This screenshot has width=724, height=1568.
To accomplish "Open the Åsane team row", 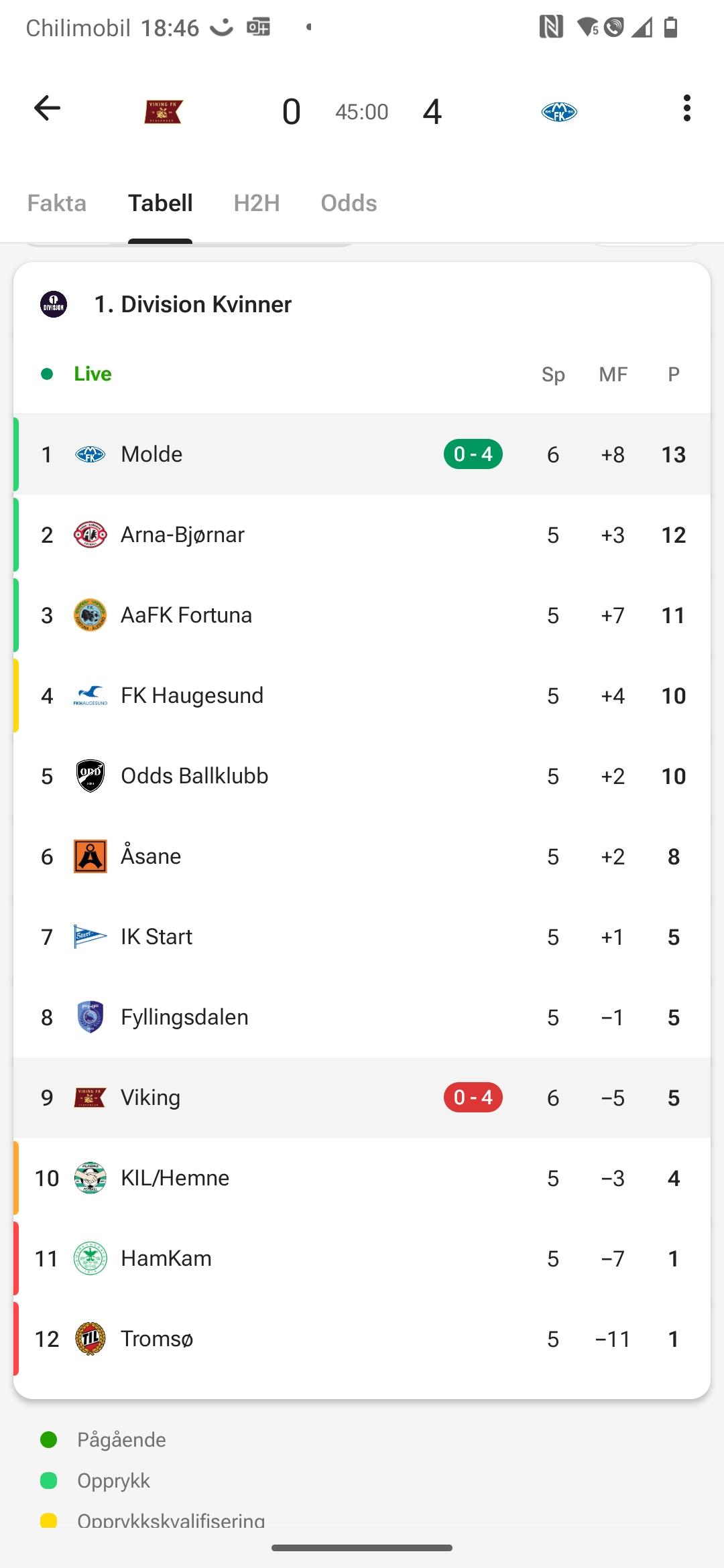I will [x=362, y=856].
